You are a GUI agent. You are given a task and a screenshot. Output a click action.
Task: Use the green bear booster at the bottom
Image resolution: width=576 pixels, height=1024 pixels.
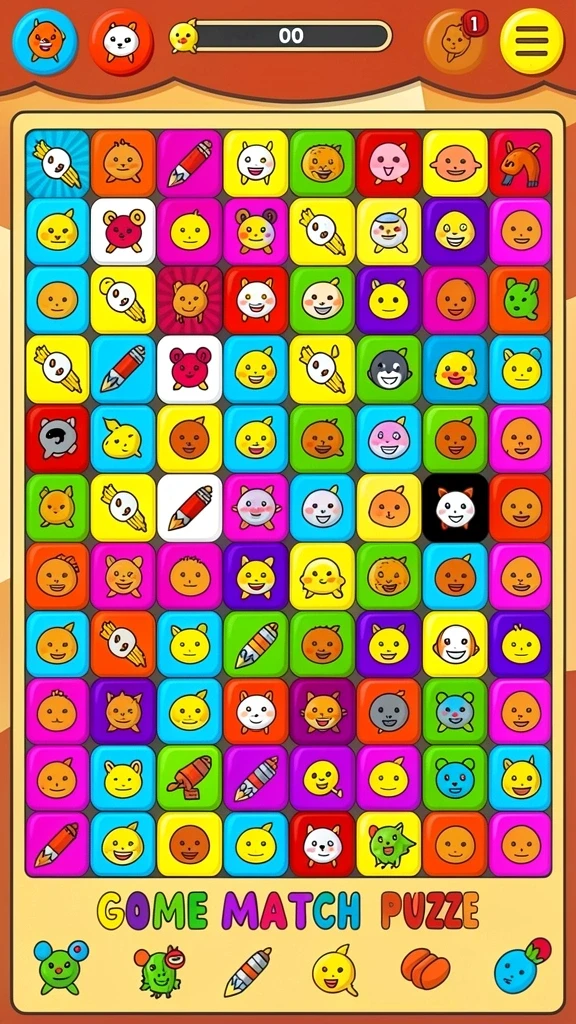(61, 968)
